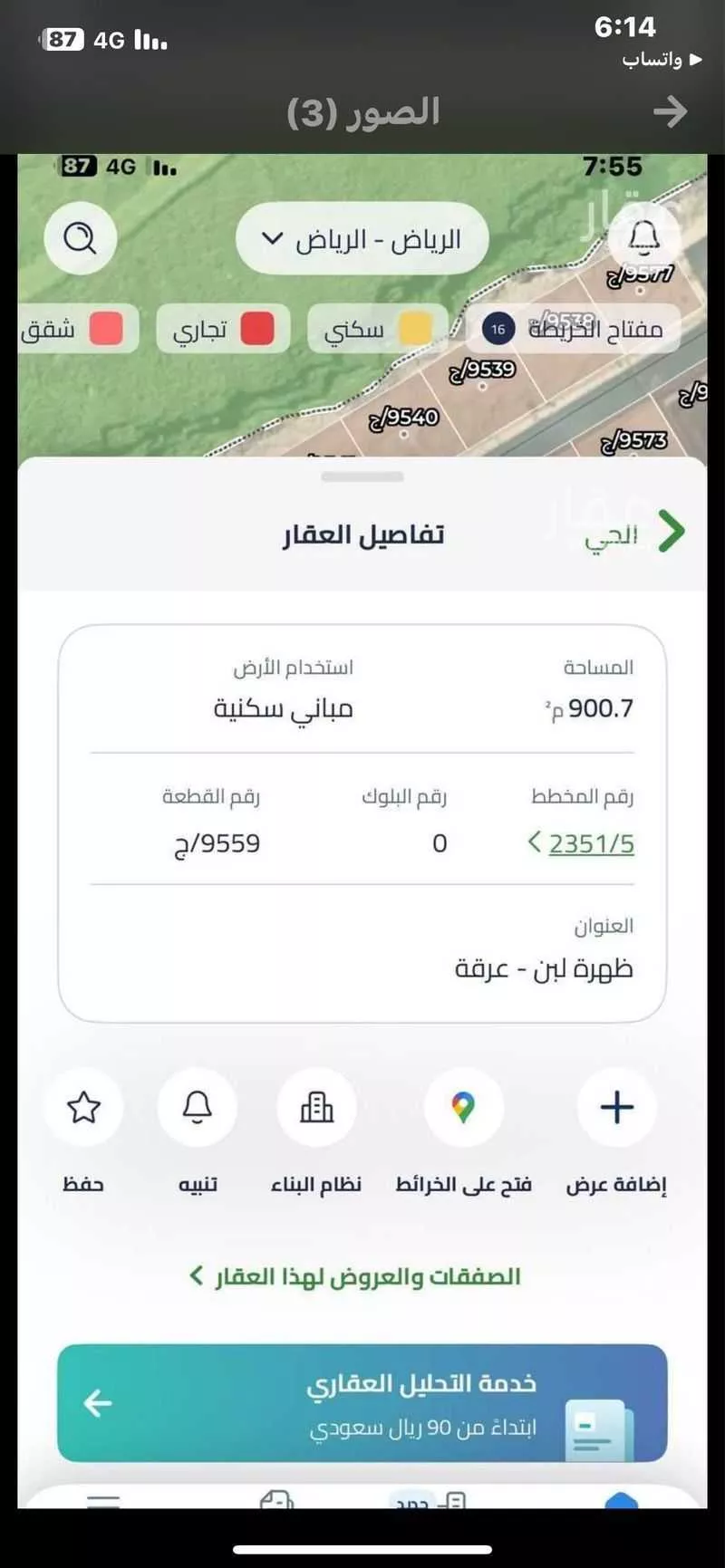
Task: Return to WhatsApp with the top back arrow
Action: [x=669, y=111]
